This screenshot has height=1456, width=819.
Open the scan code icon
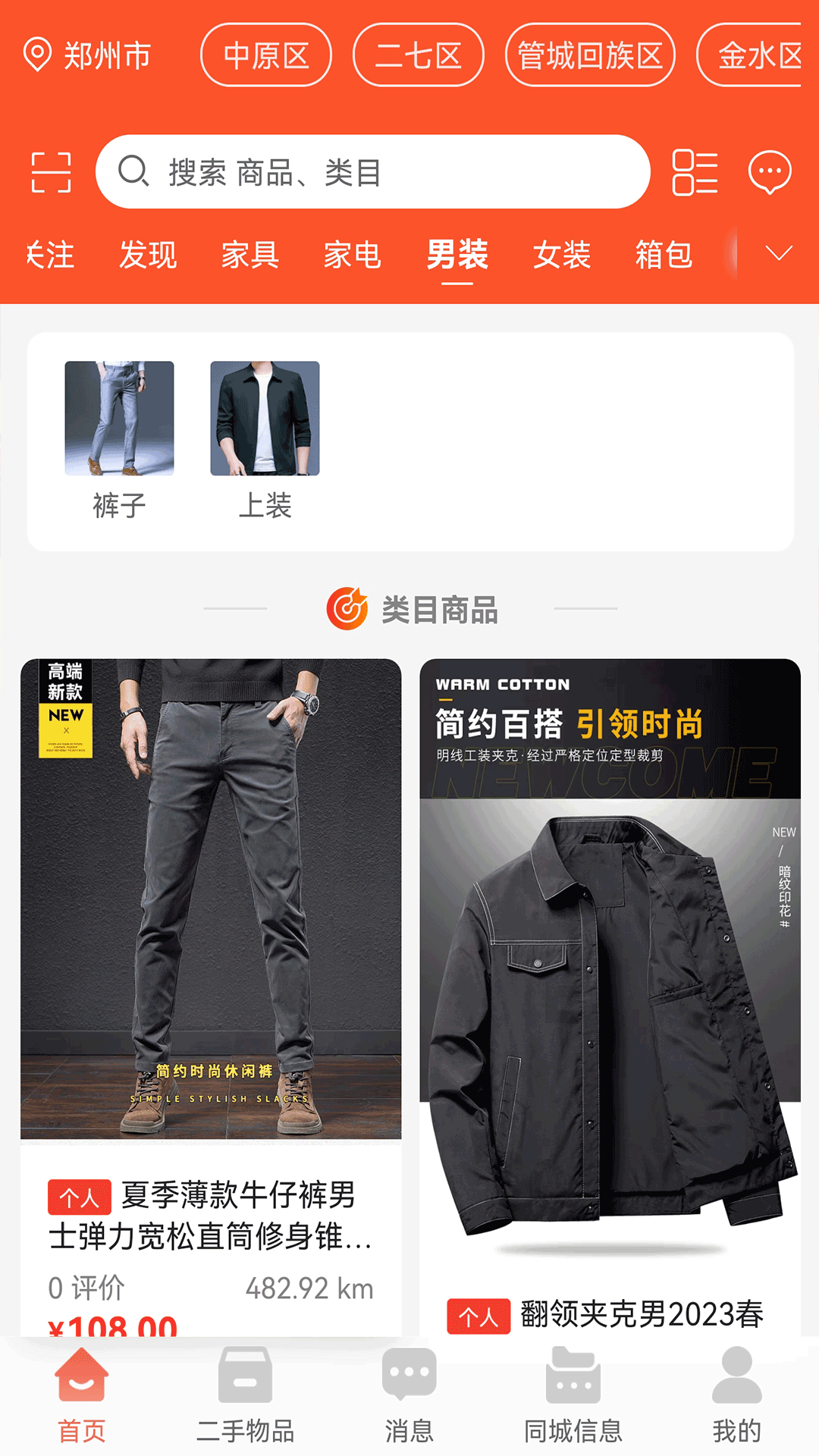pyautogui.click(x=52, y=172)
